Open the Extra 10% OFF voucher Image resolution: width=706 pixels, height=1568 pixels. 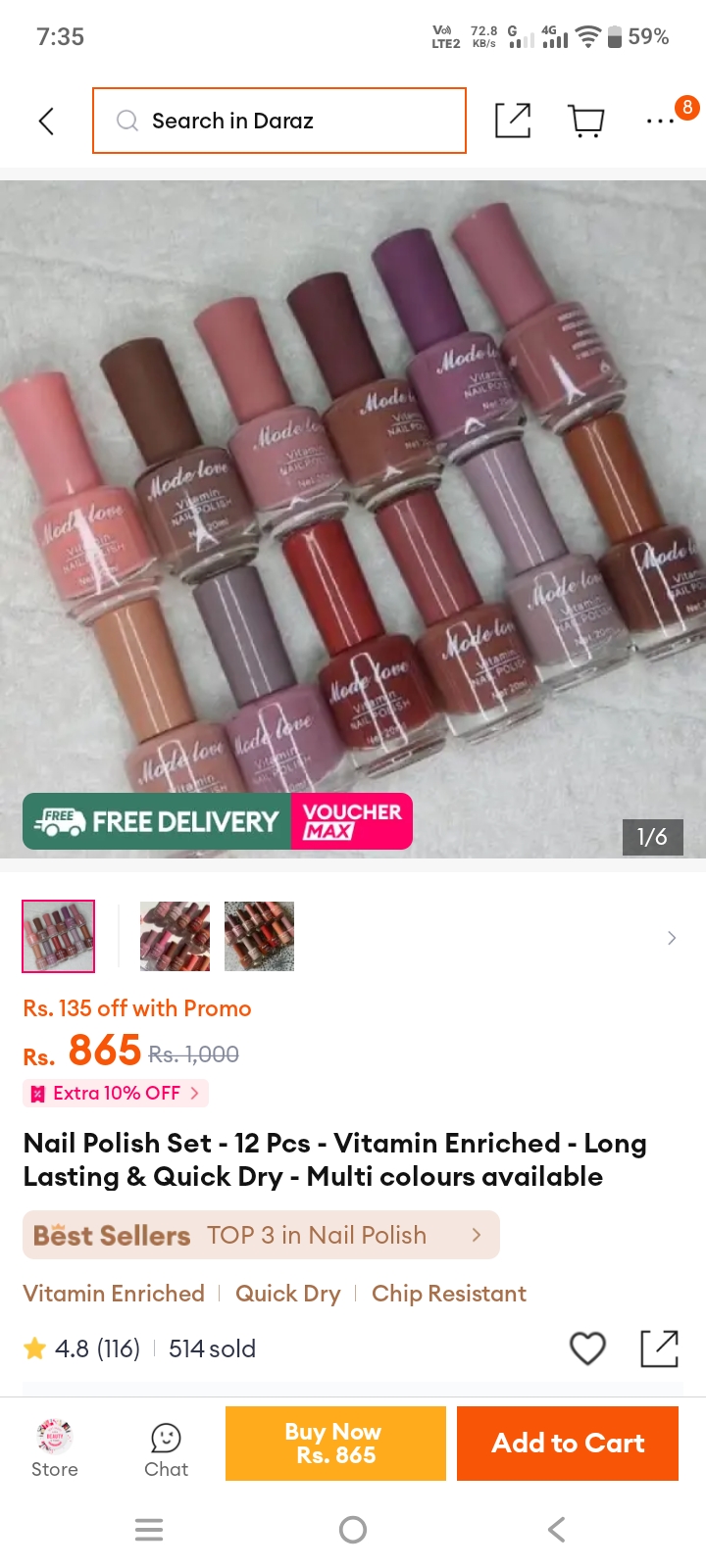116,1093
